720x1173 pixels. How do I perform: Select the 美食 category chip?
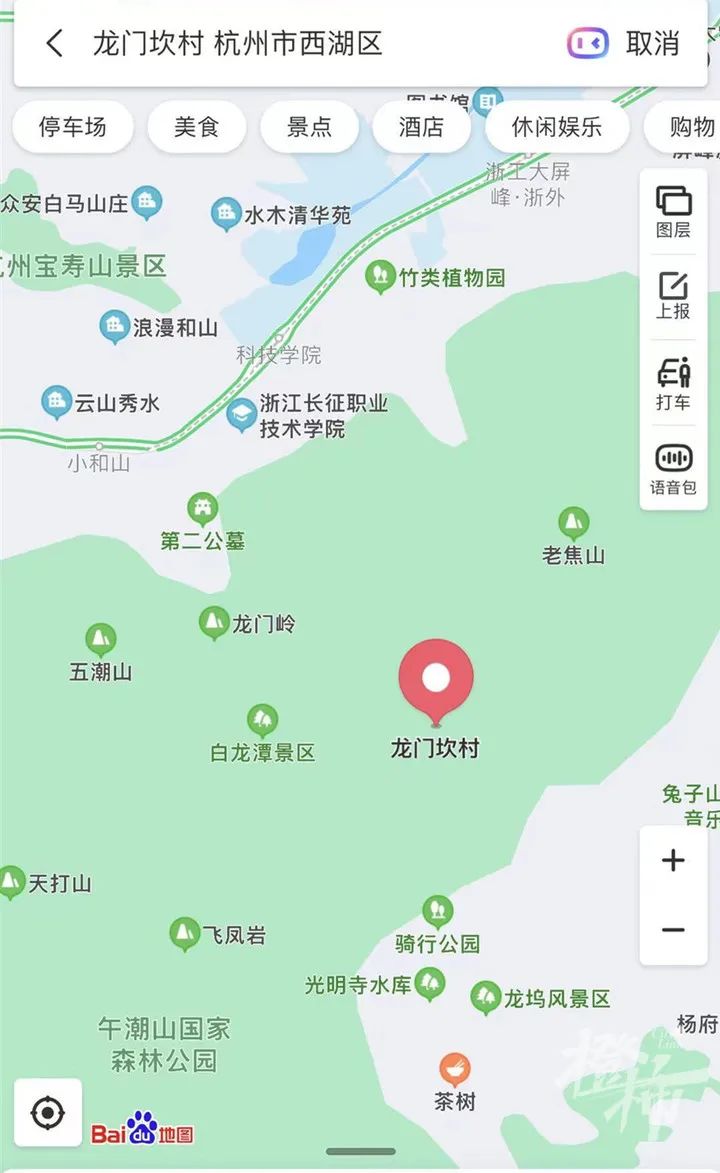click(x=196, y=127)
